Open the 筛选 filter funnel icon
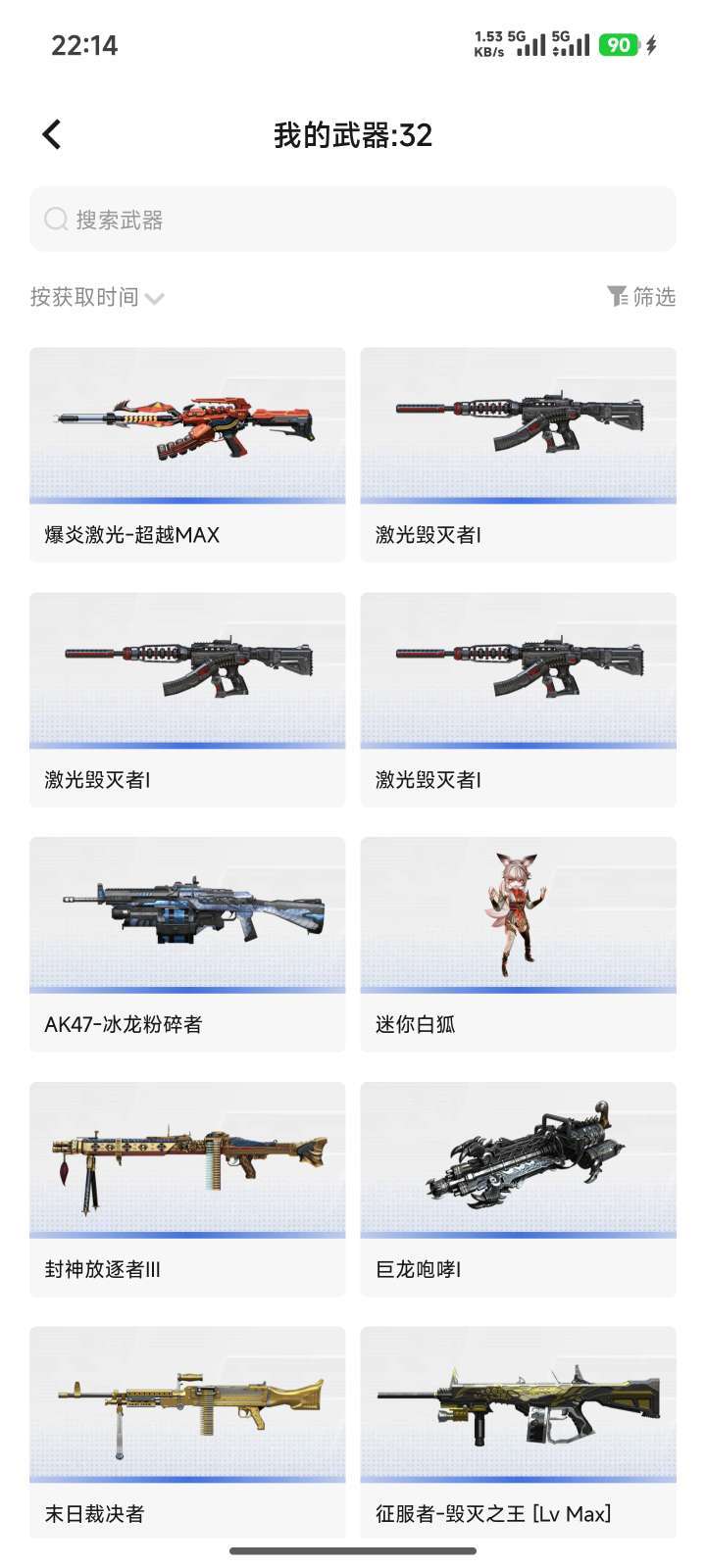706x1568 pixels. tap(618, 297)
